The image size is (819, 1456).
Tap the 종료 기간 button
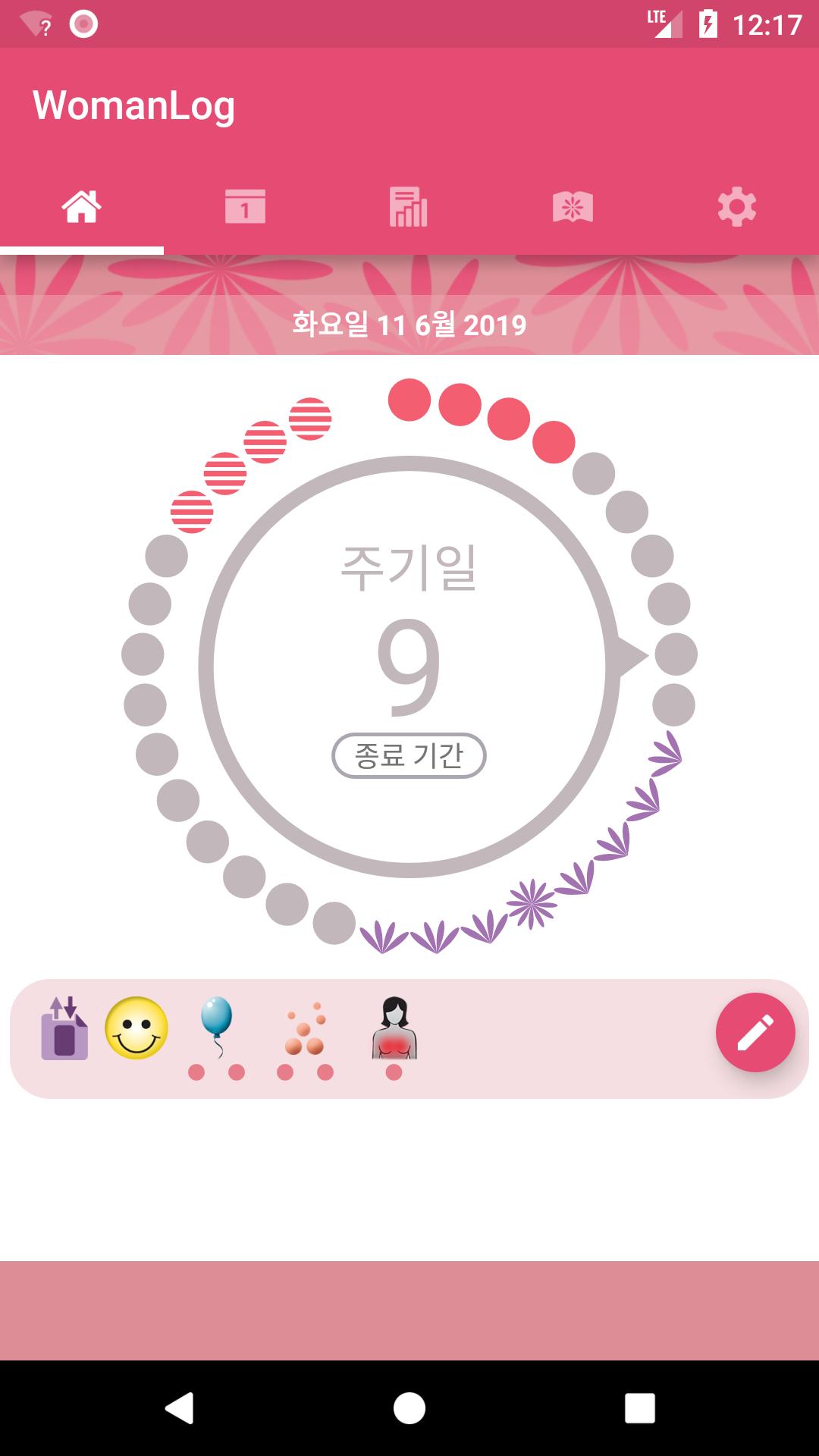(x=409, y=755)
